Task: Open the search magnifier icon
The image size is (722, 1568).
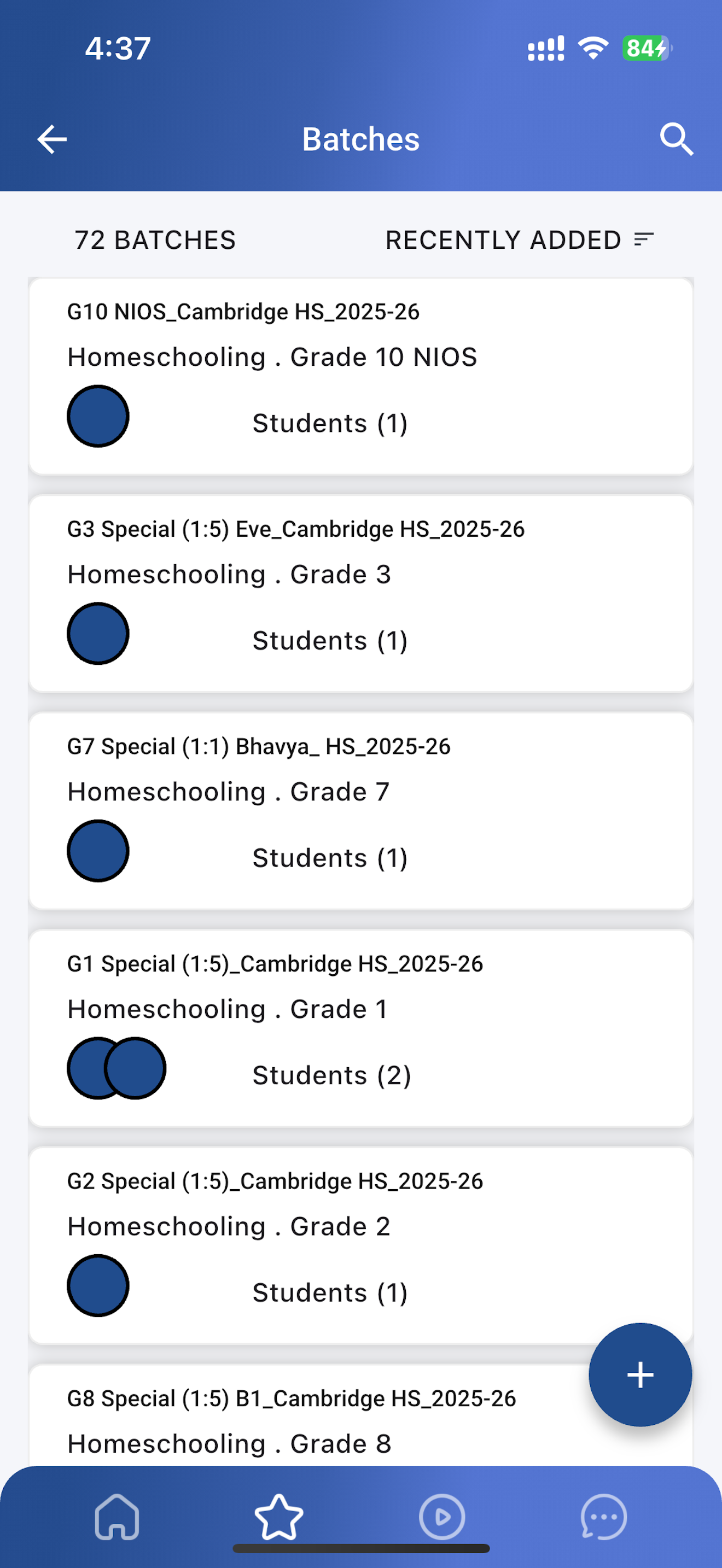Action: pos(677,139)
